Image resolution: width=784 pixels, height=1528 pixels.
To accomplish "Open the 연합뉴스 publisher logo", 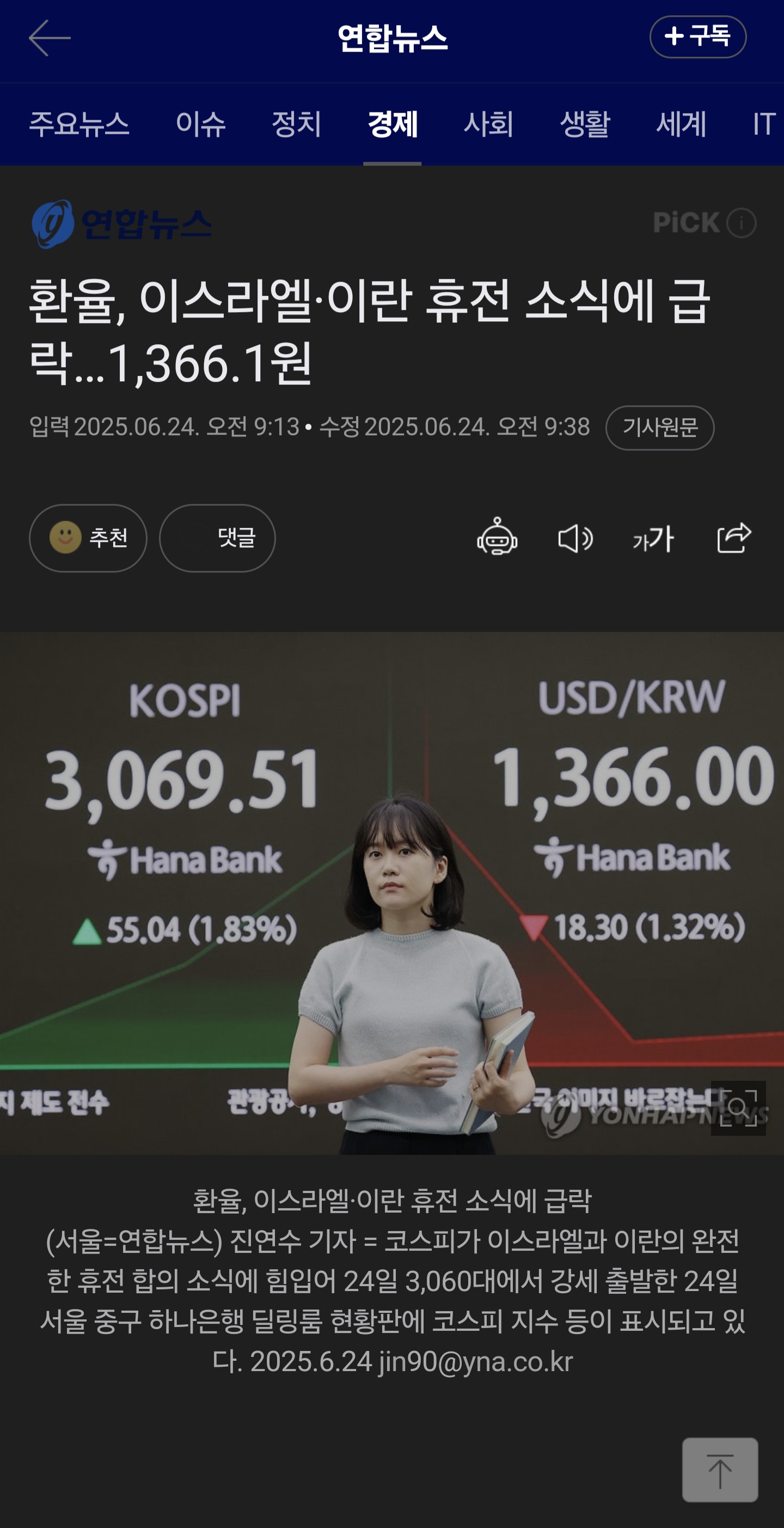I will pyautogui.click(x=122, y=224).
